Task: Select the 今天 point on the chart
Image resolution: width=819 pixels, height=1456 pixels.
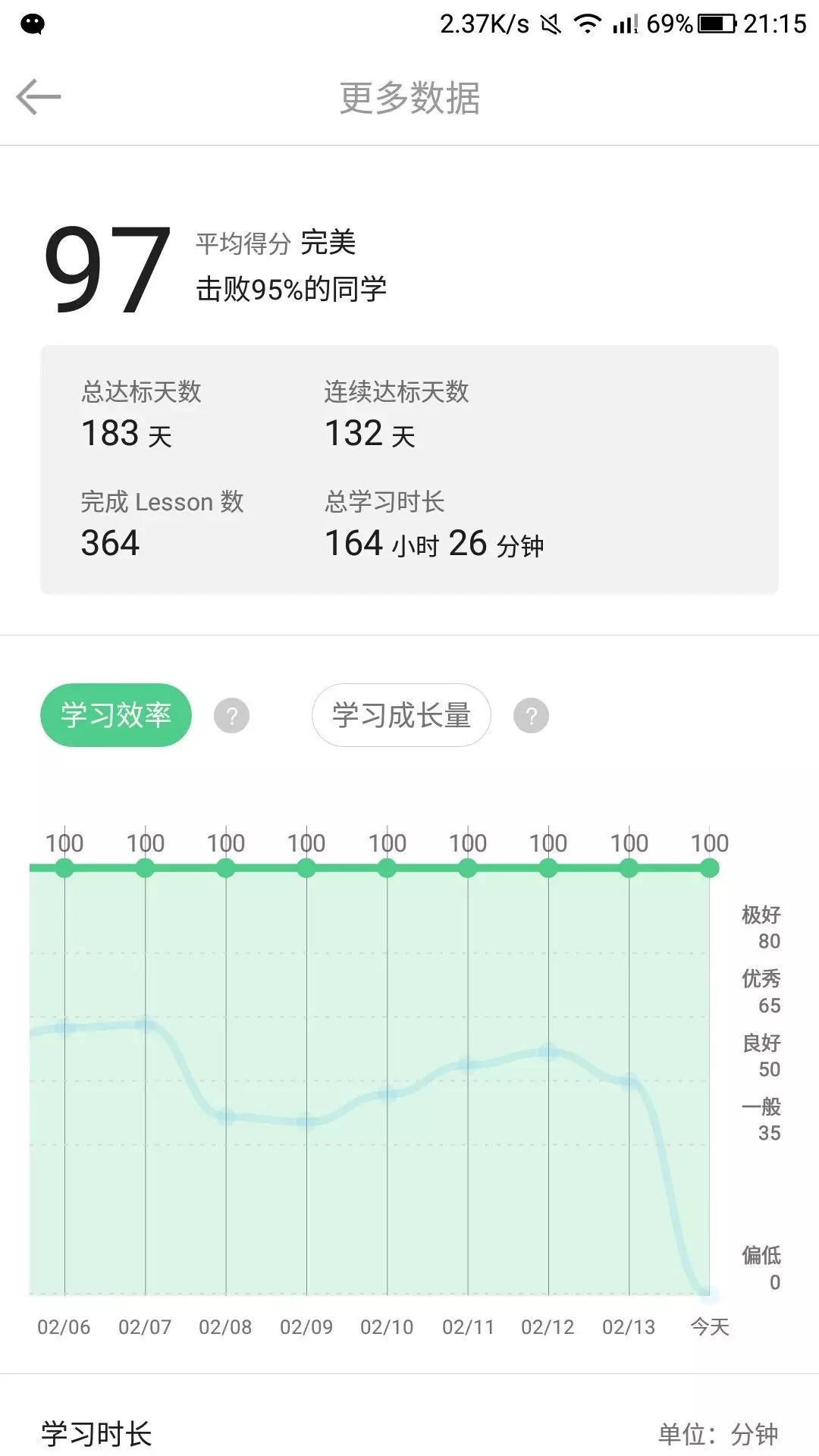Action: click(710, 868)
